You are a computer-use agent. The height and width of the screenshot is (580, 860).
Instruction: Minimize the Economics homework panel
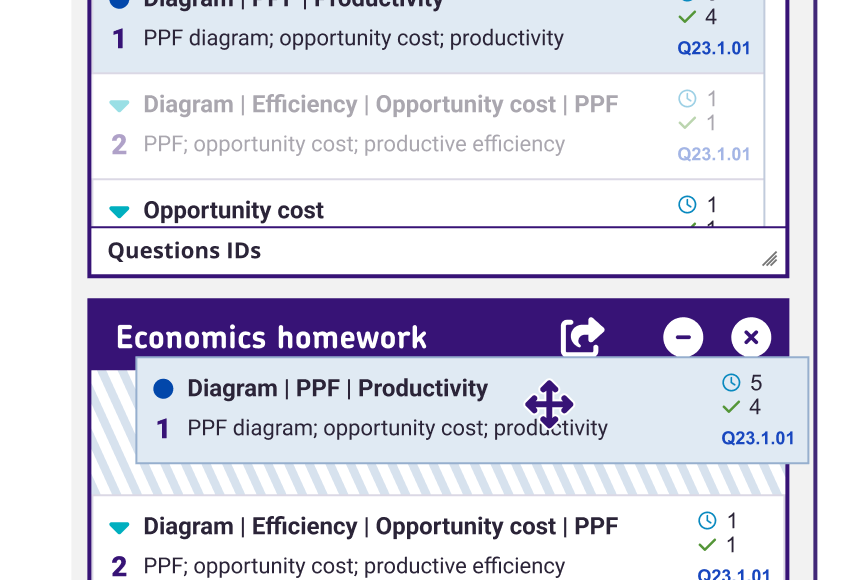click(683, 338)
